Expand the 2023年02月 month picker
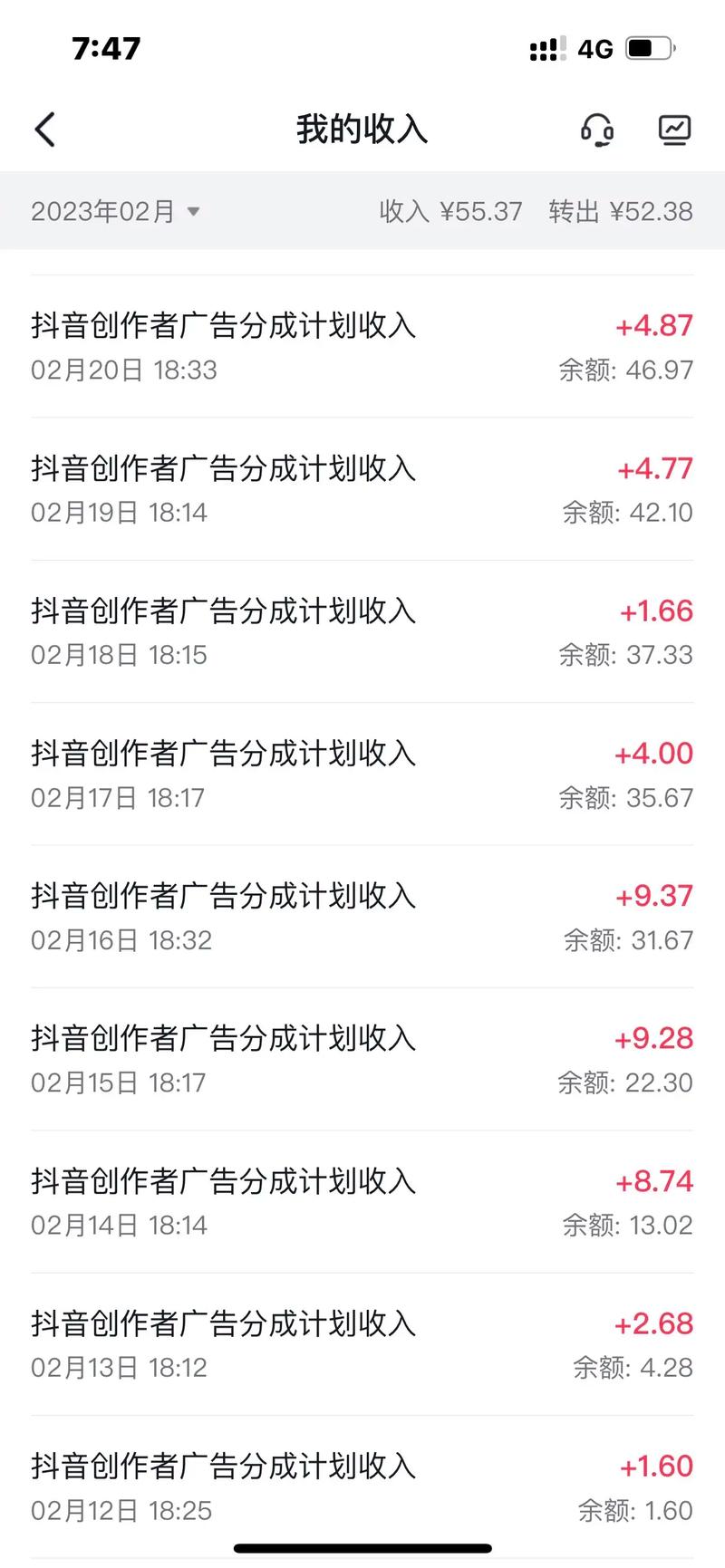This screenshot has width=725, height=1568. point(115,211)
